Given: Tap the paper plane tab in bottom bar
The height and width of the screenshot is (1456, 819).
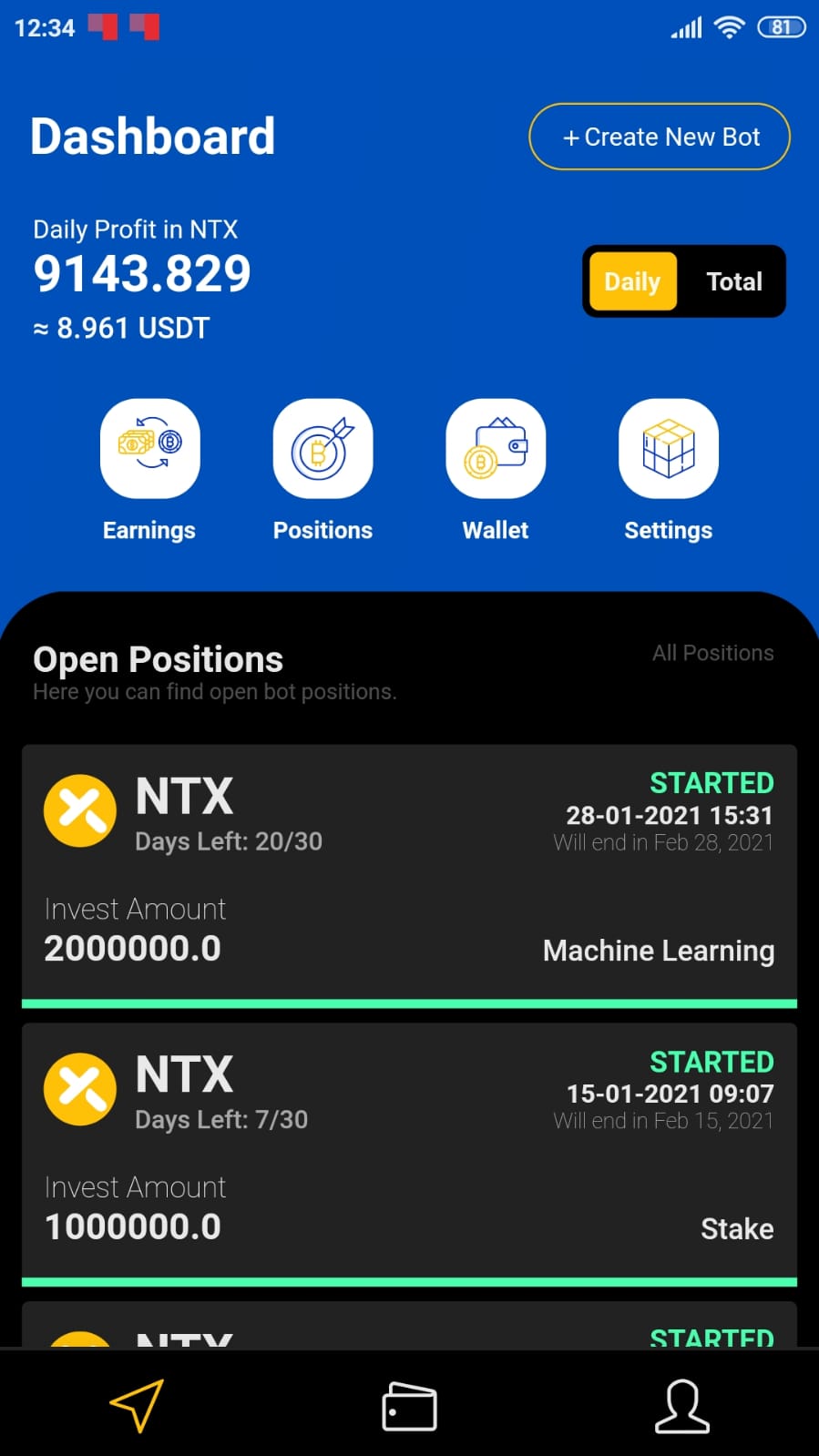Looking at the screenshot, I should [137, 1405].
